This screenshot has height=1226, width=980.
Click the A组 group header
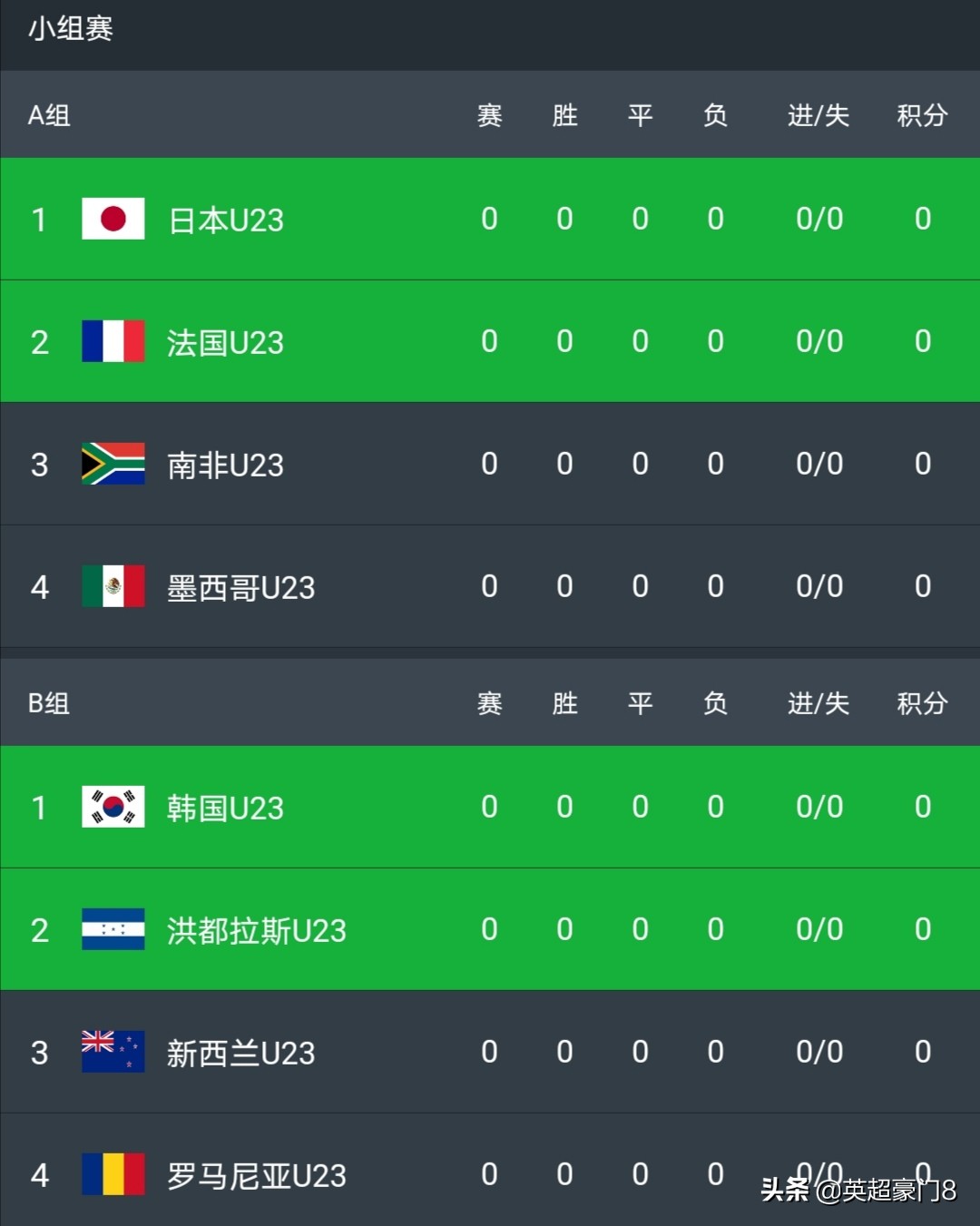point(48,115)
